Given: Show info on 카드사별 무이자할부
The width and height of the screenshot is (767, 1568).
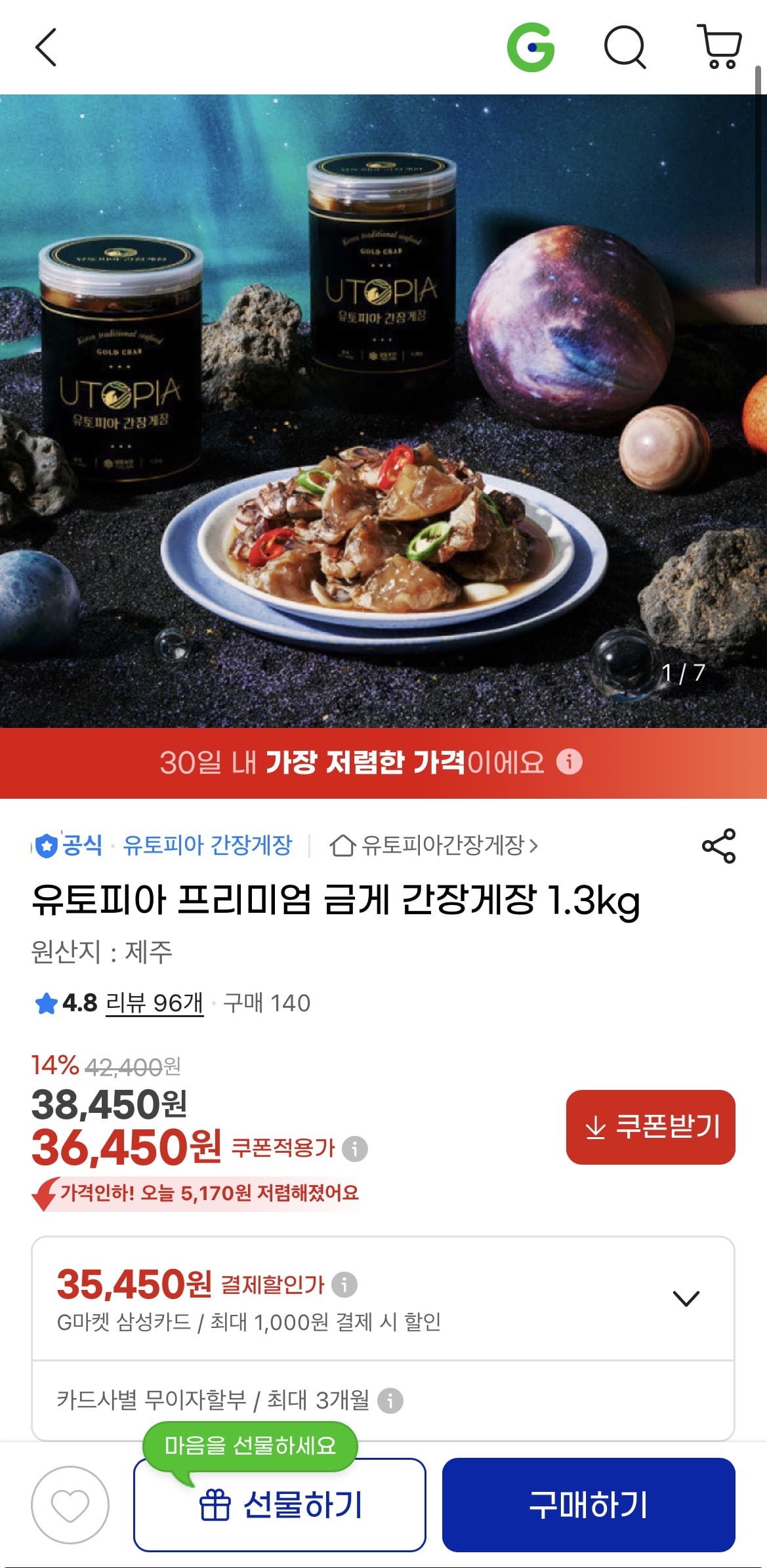Looking at the screenshot, I should click(x=390, y=1401).
